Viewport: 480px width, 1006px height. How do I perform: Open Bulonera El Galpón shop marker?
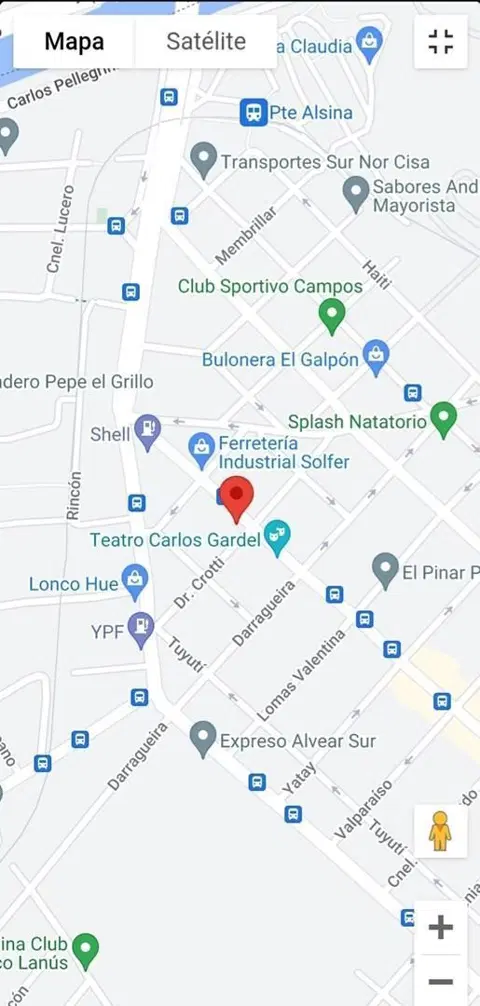pyautogui.click(x=376, y=358)
